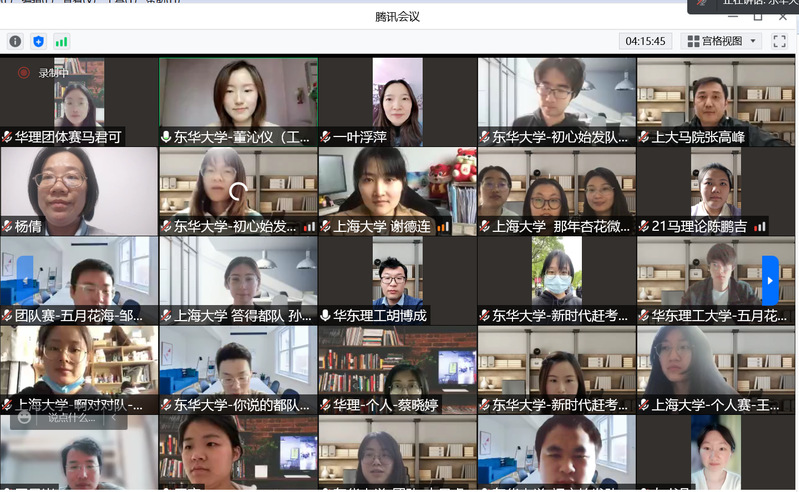Open the 宫格视图 layout dropdown
The height and width of the screenshot is (492, 799).
pyautogui.click(x=723, y=41)
